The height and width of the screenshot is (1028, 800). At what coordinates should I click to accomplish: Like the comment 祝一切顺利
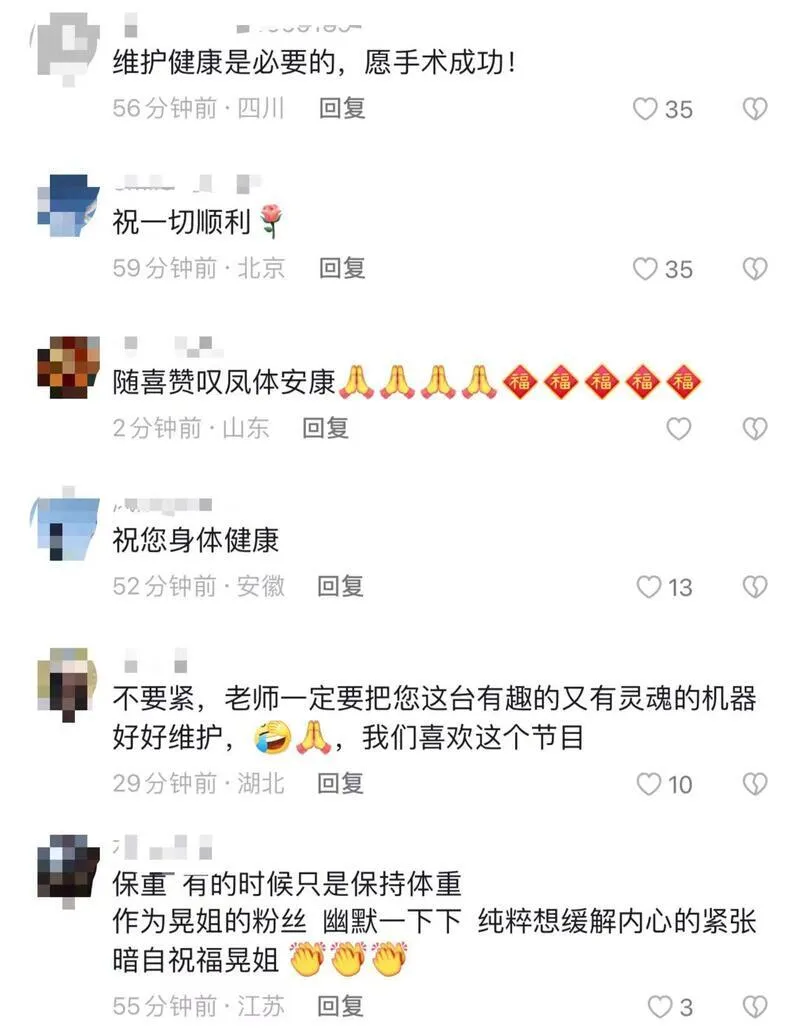[645, 269]
